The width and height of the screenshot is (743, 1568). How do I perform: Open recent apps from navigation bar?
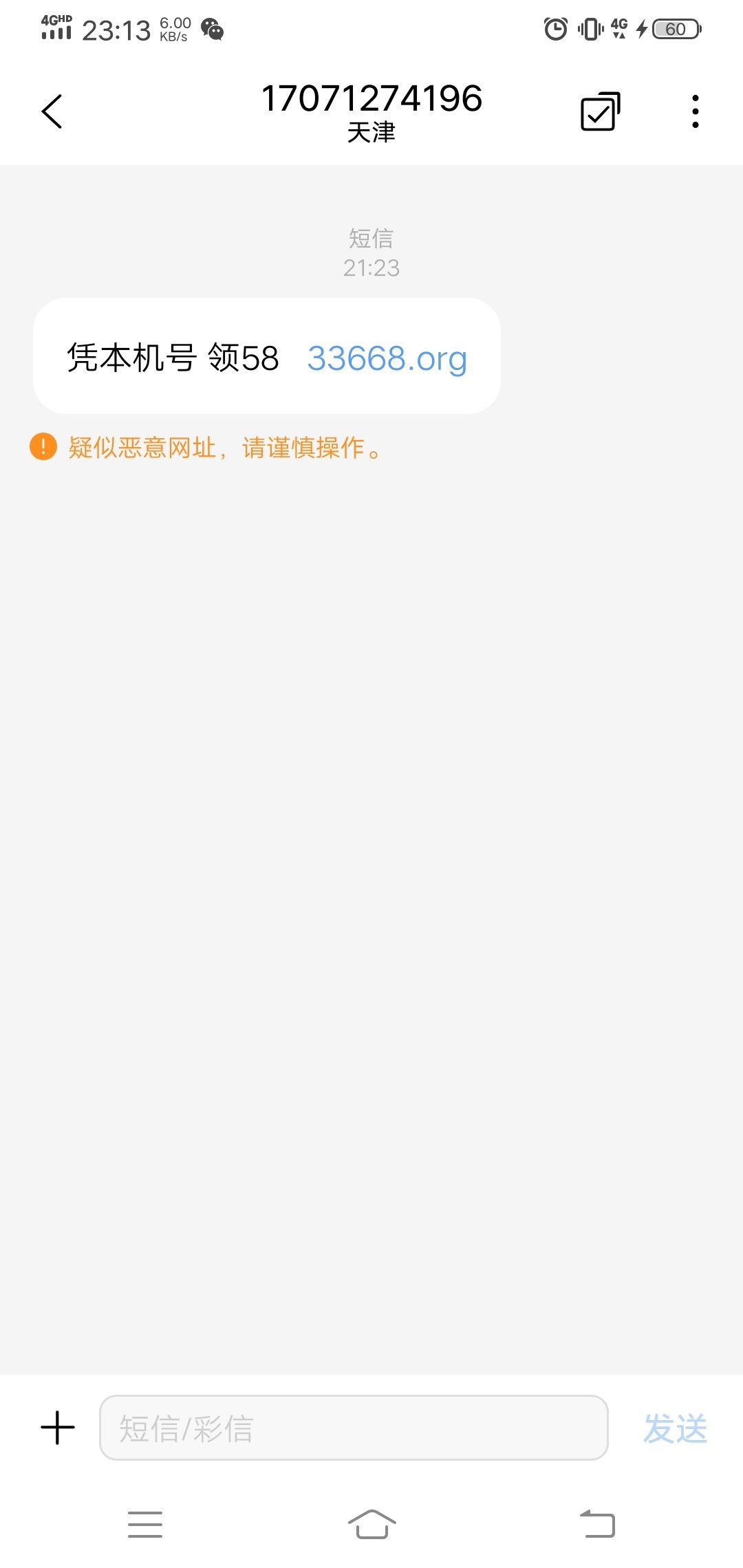click(145, 1524)
